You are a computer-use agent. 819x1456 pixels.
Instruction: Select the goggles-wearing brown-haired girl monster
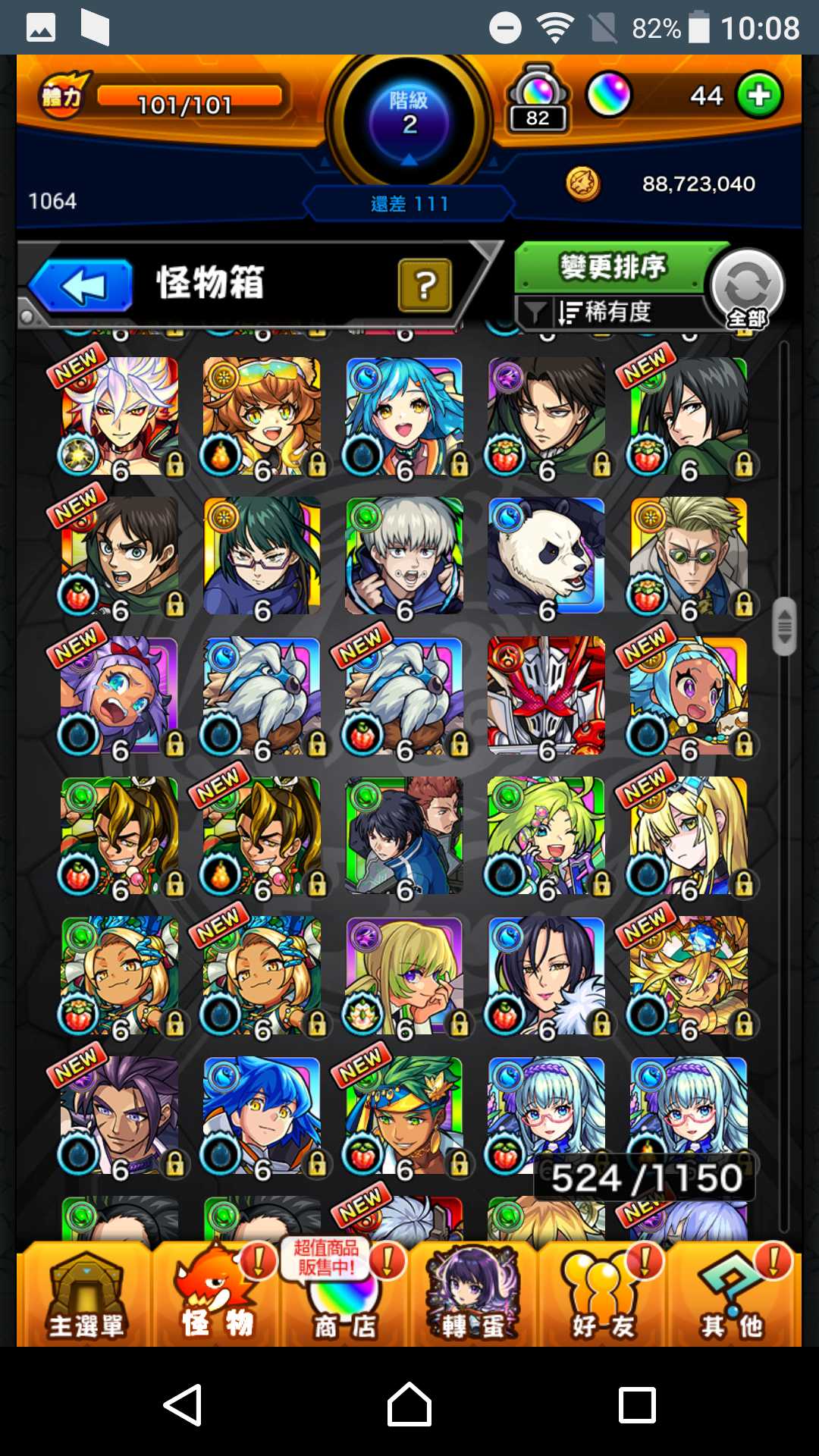pos(262,416)
